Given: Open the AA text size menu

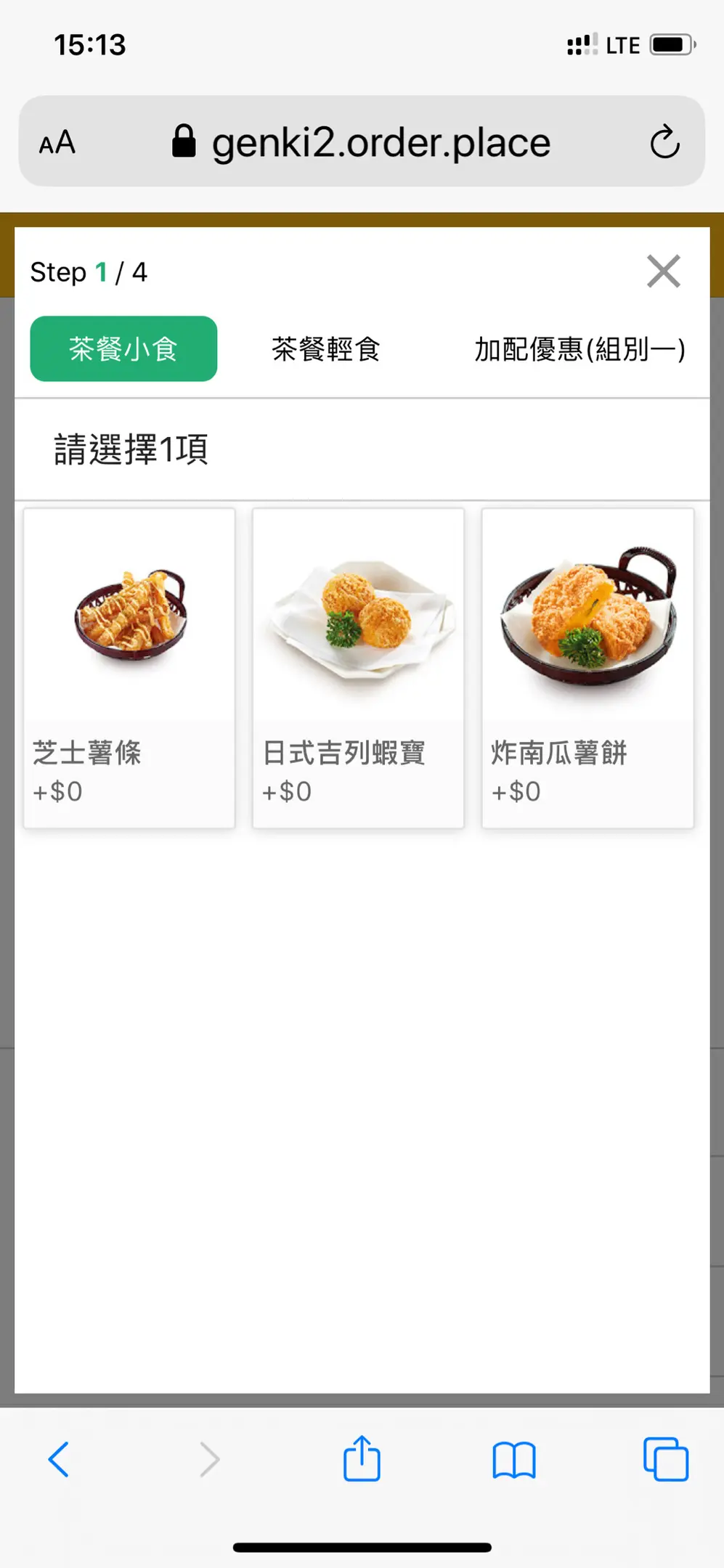Looking at the screenshot, I should pyautogui.click(x=57, y=142).
